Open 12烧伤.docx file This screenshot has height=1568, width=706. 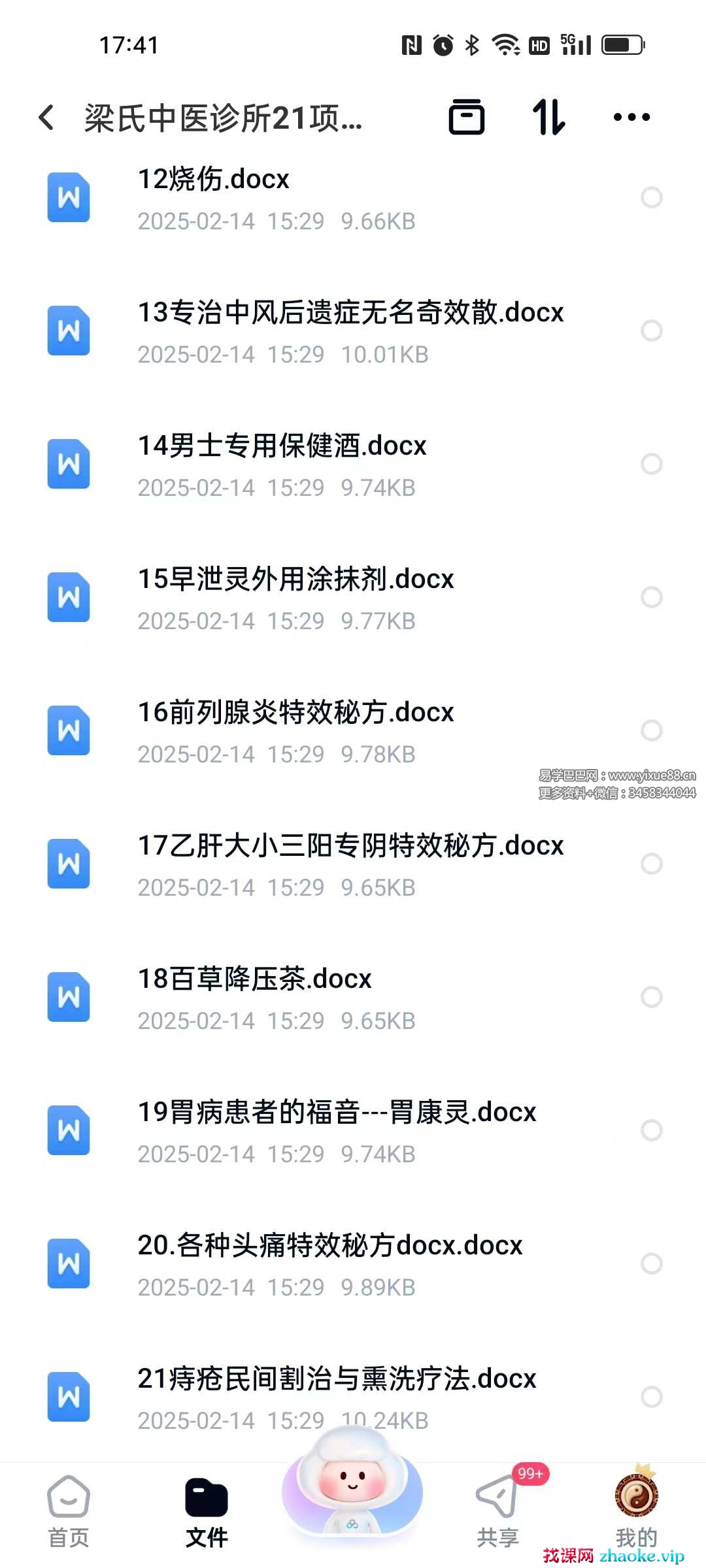click(213, 180)
